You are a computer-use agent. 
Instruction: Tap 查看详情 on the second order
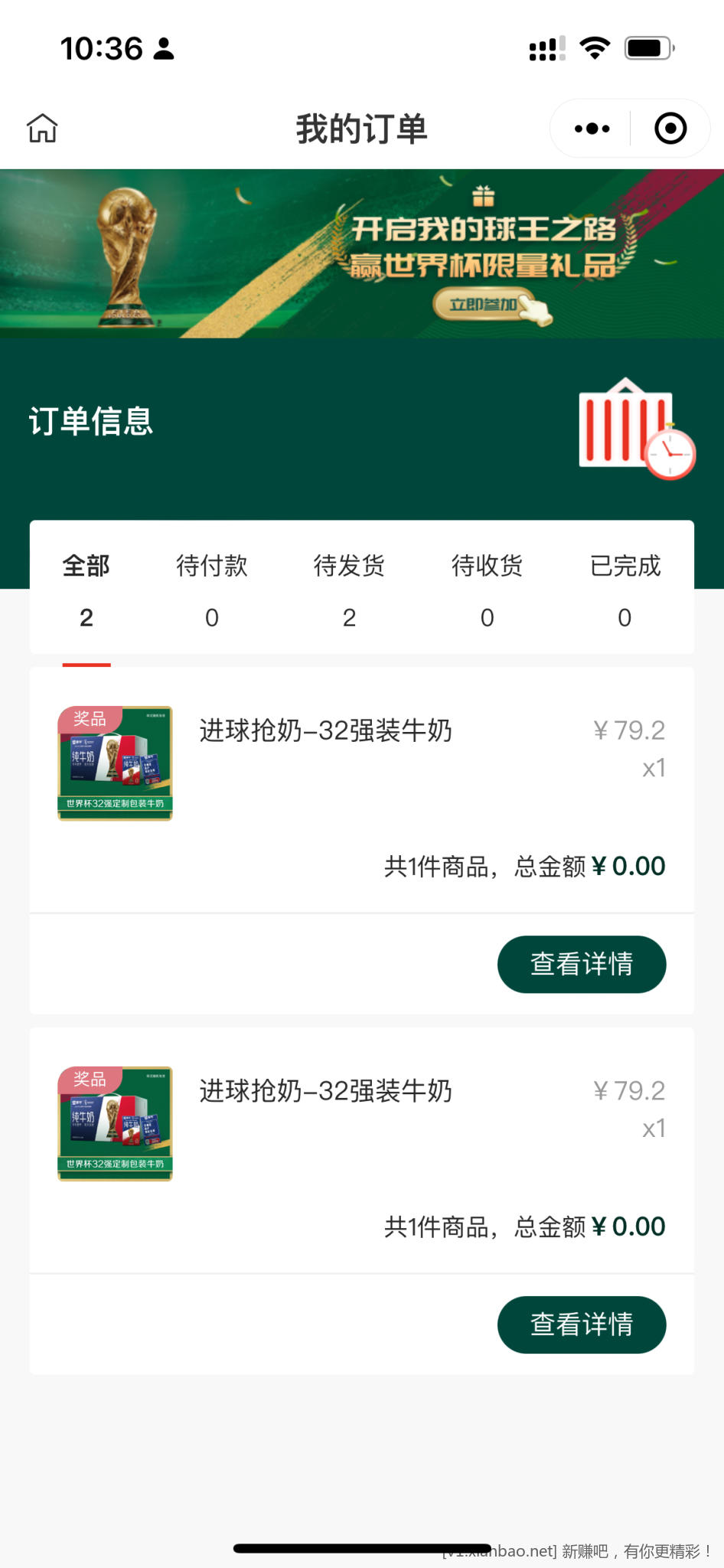click(x=582, y=1325)
